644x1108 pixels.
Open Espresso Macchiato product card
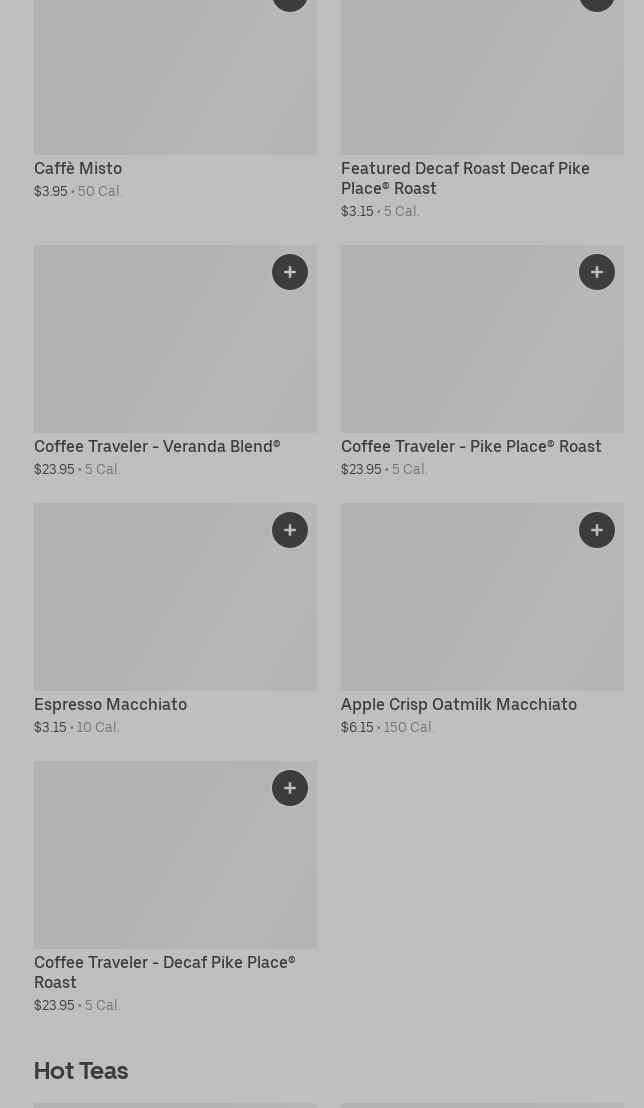tap(175, 619)
